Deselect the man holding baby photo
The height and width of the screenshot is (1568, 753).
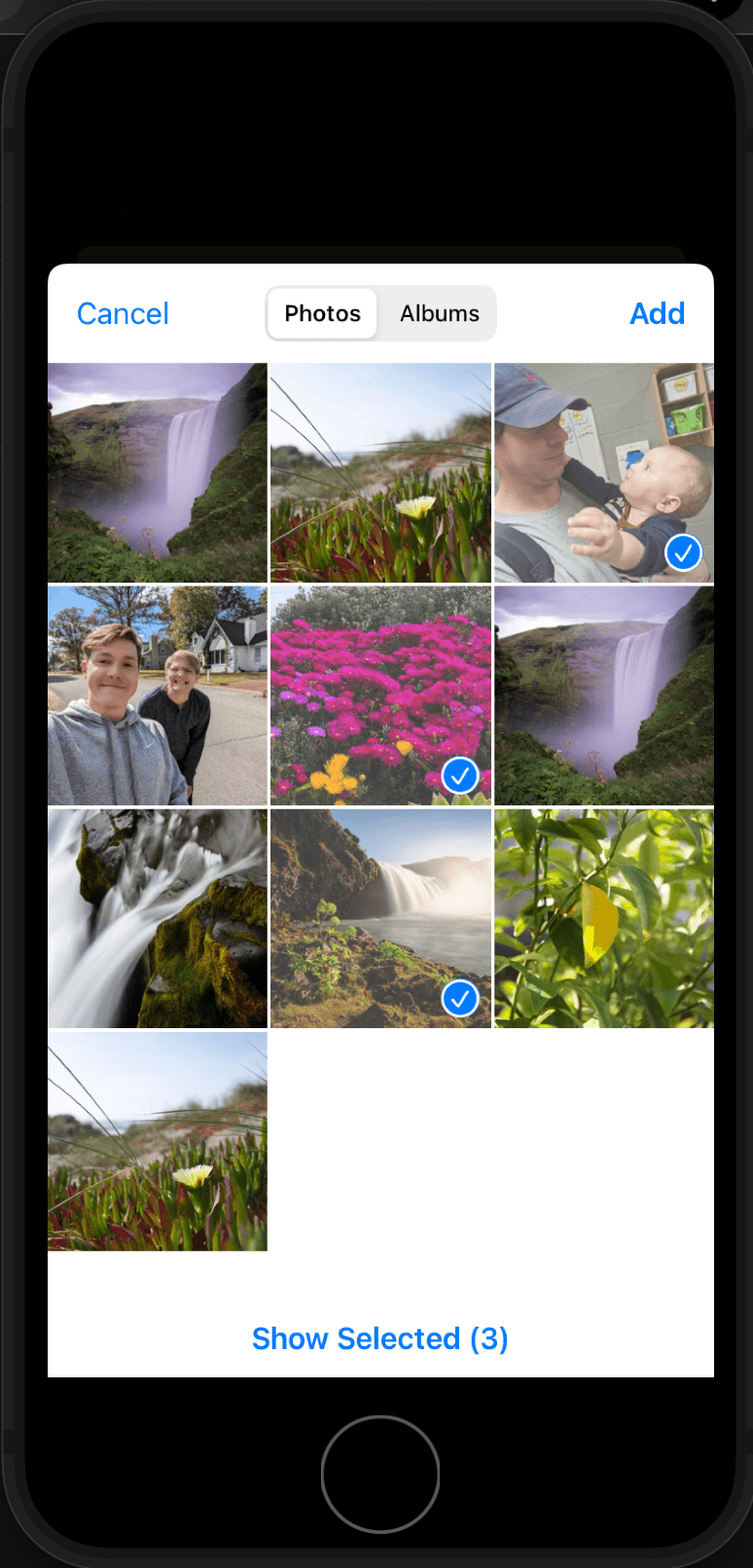pos(603,473)
